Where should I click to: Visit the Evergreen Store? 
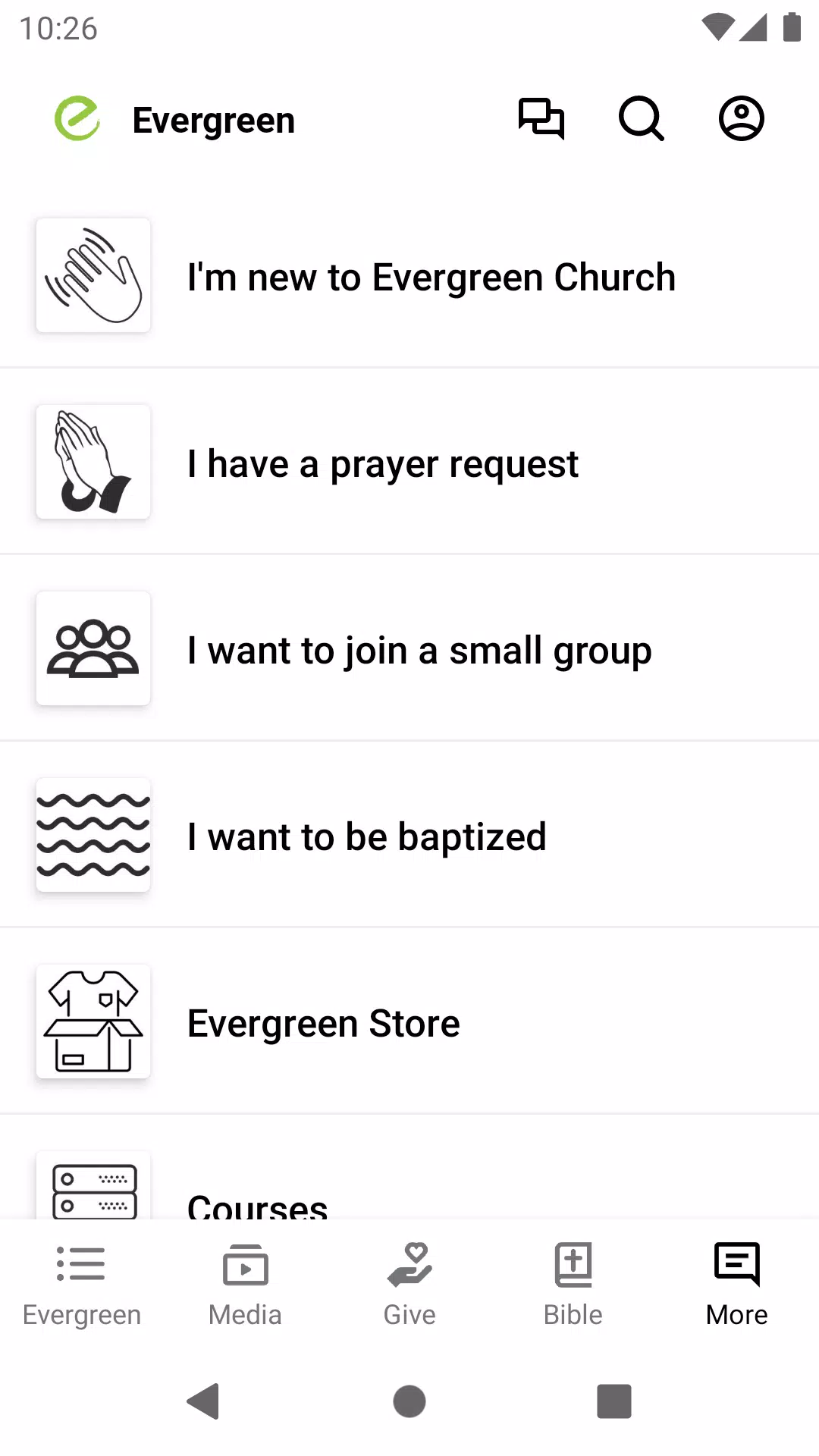tap(409, 1022)
